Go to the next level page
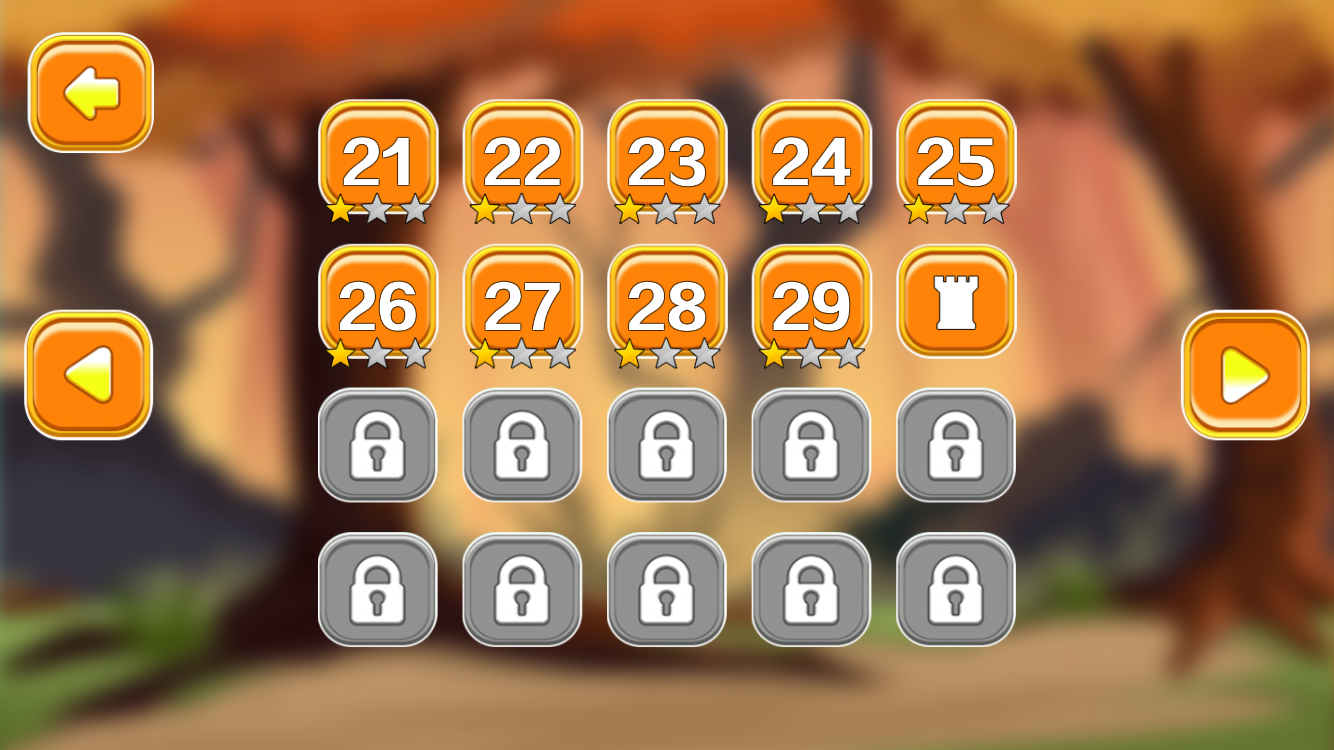 click(x=1245, y=375)
